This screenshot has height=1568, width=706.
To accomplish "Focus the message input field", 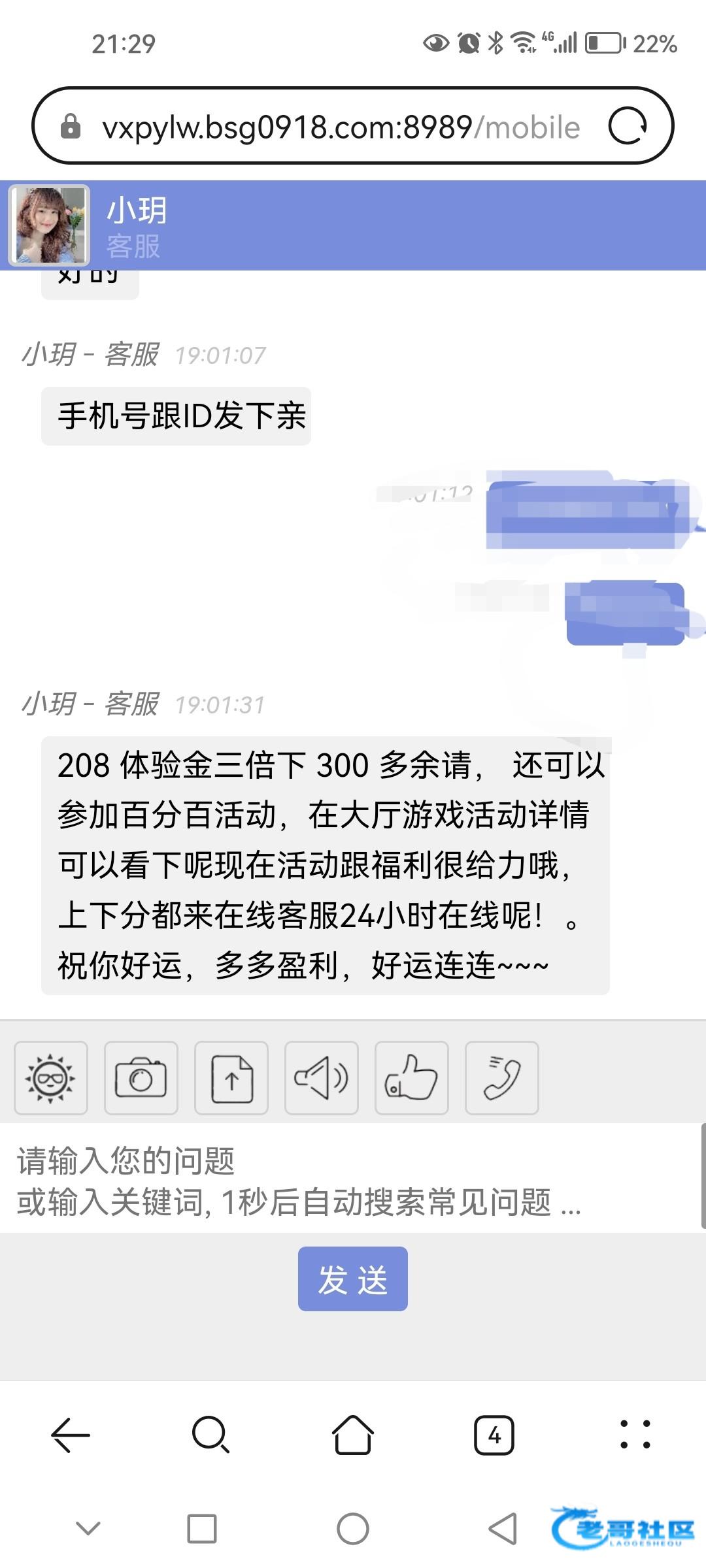I will [346, 1180].
